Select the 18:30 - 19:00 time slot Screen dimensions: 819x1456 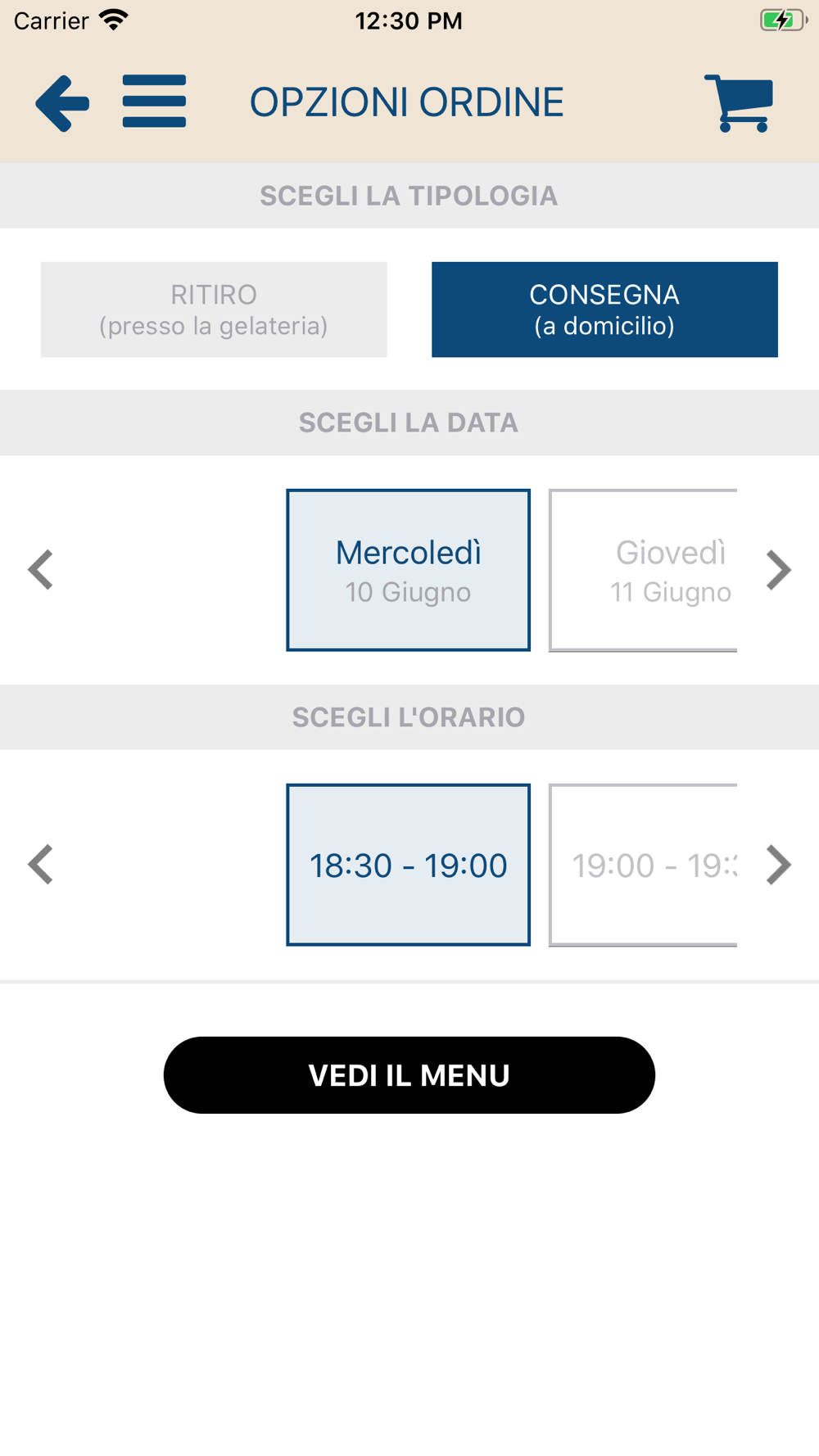click(x=408, y=865)
